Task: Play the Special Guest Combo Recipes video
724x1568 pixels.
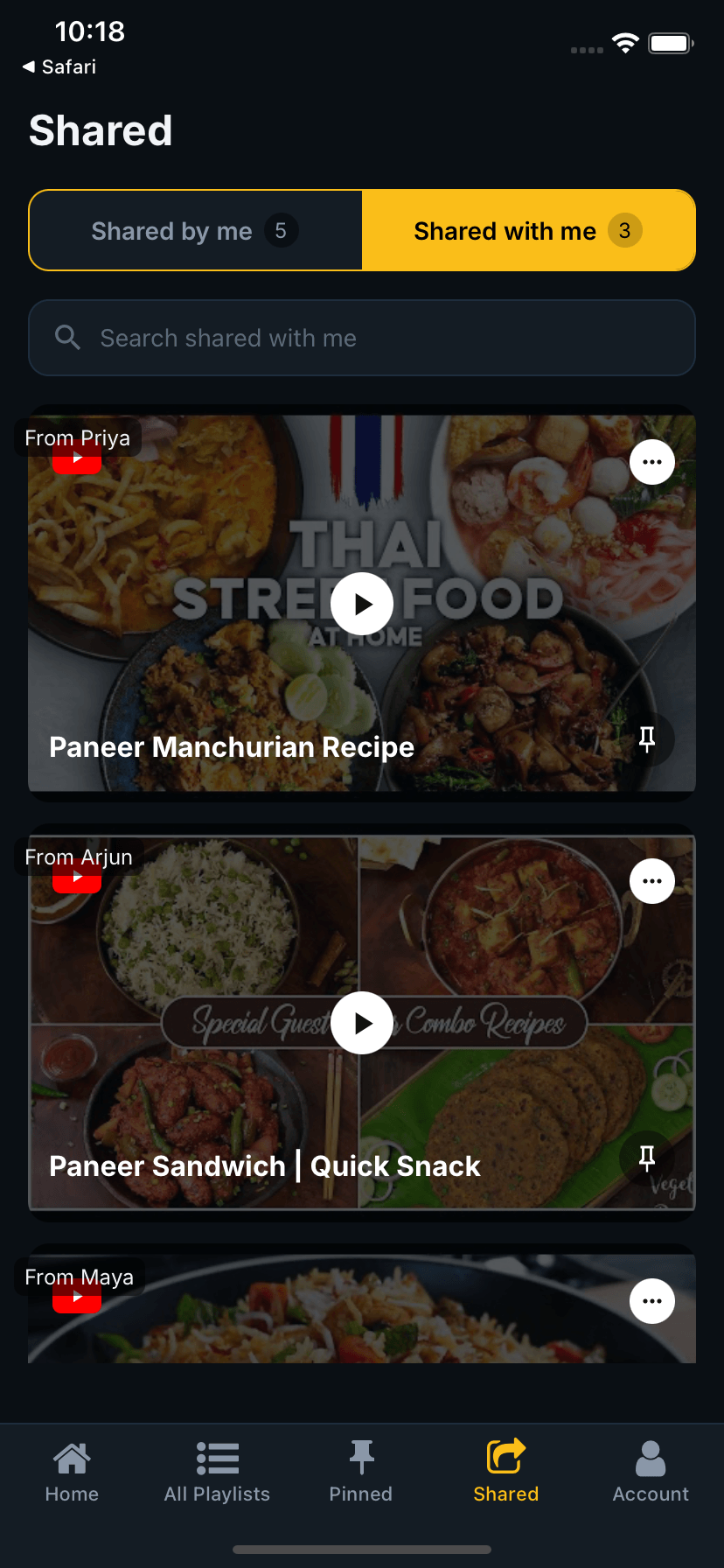Action: 362,1022
